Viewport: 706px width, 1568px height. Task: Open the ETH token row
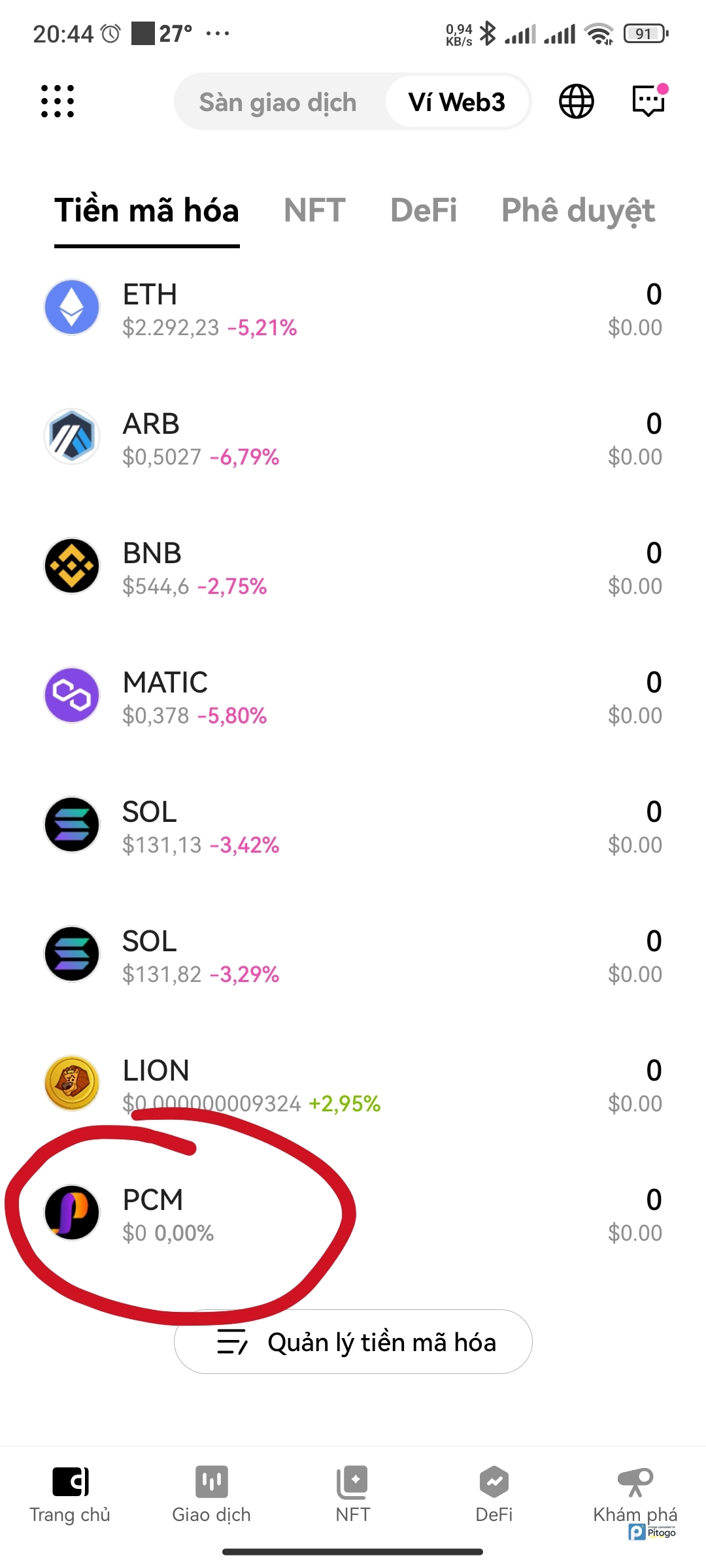click(353, 308)
